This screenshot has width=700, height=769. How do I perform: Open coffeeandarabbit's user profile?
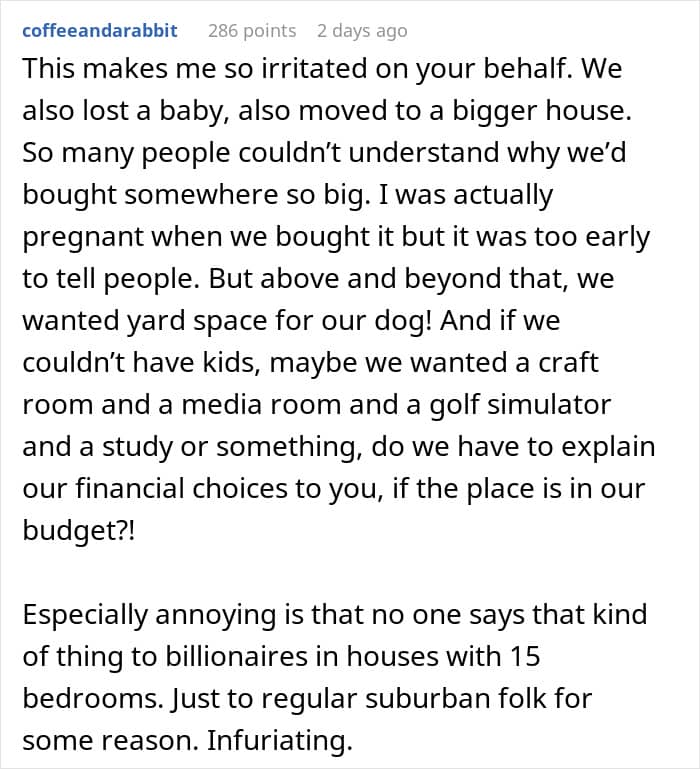click(100, 31)
